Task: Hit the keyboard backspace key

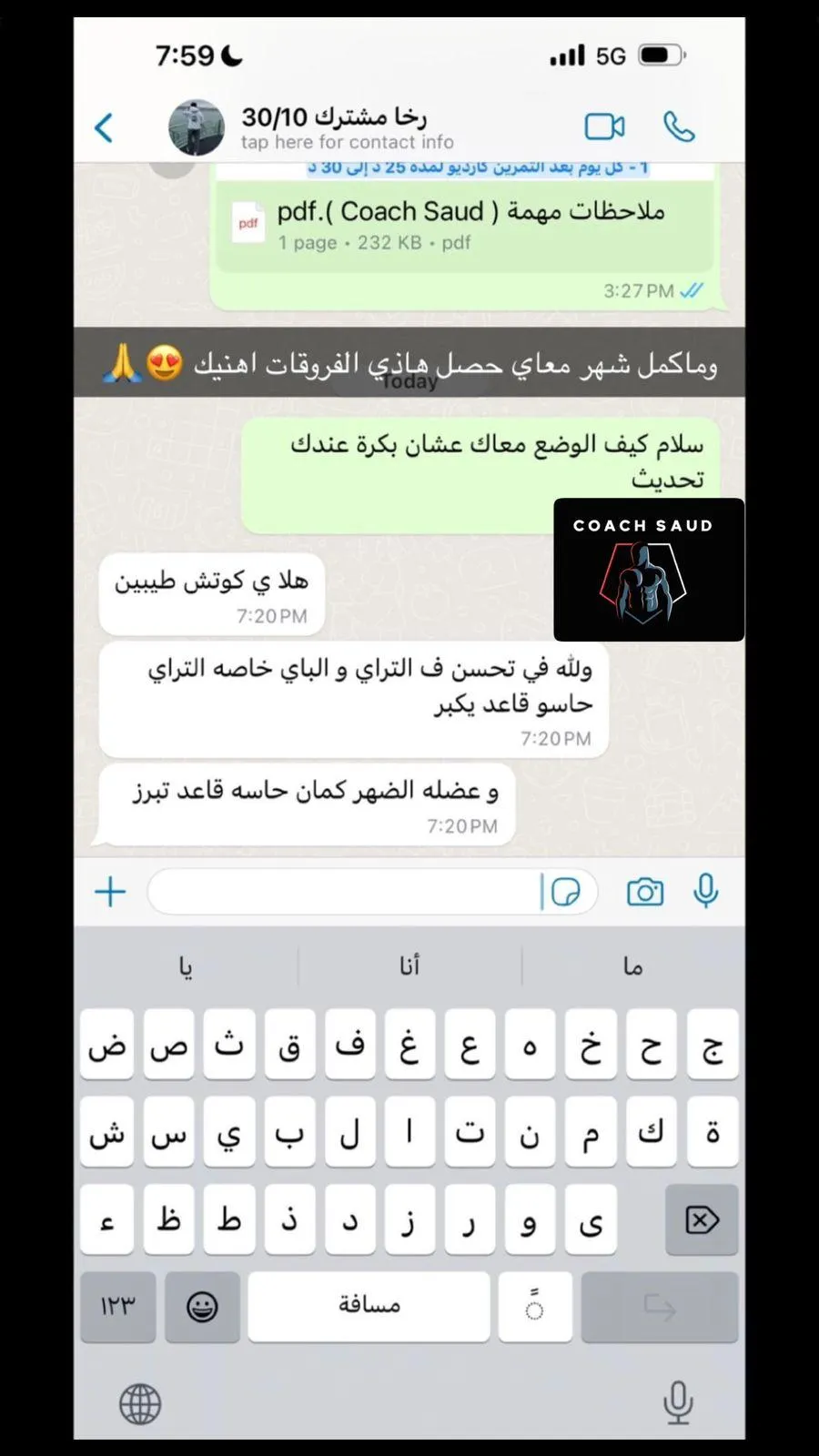Action: (702, 1219)
